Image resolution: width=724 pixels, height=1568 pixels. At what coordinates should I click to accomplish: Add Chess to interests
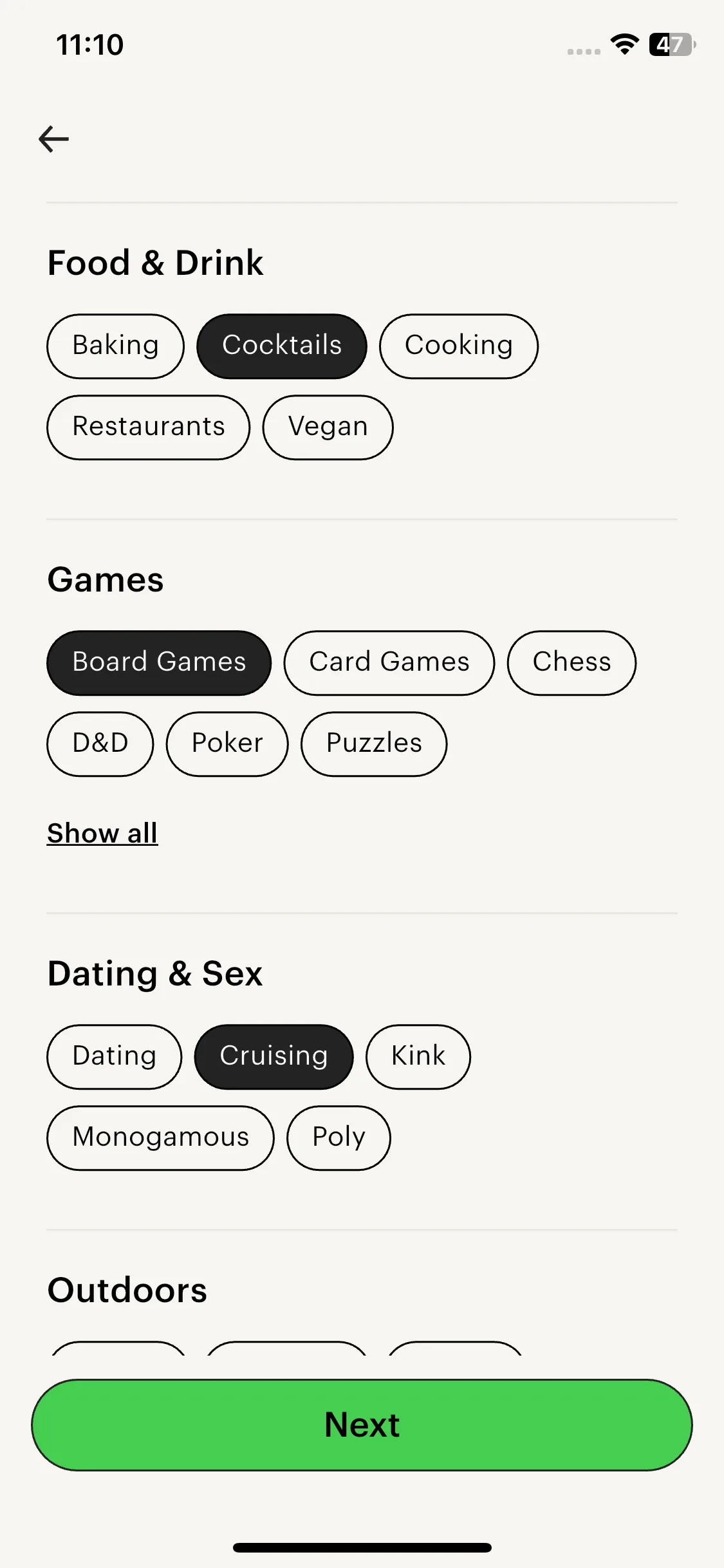coord(571,663)
